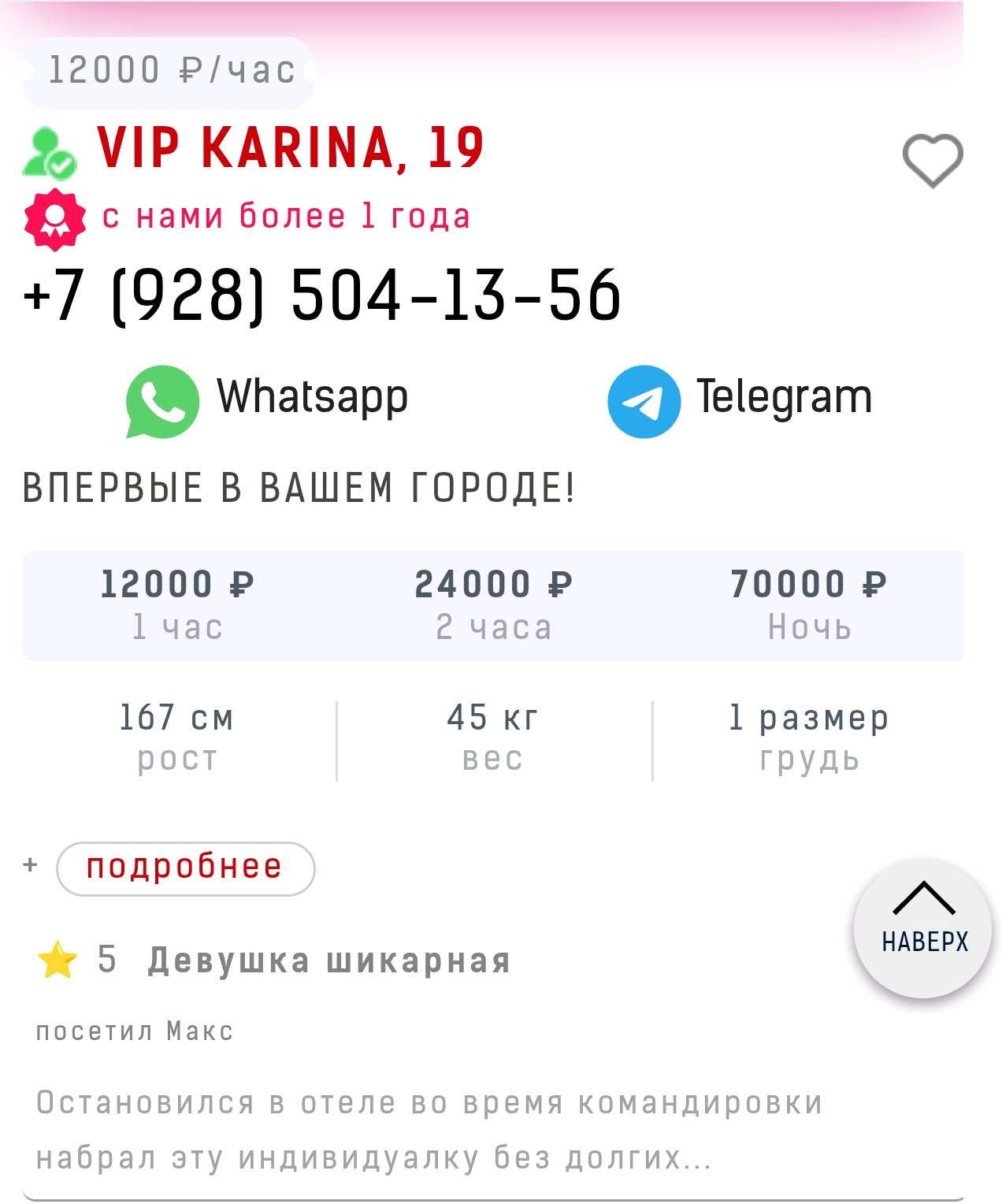Open the VIP KARINA, 19 profile
The image size is (1002, 1204).
pos(290,148)
